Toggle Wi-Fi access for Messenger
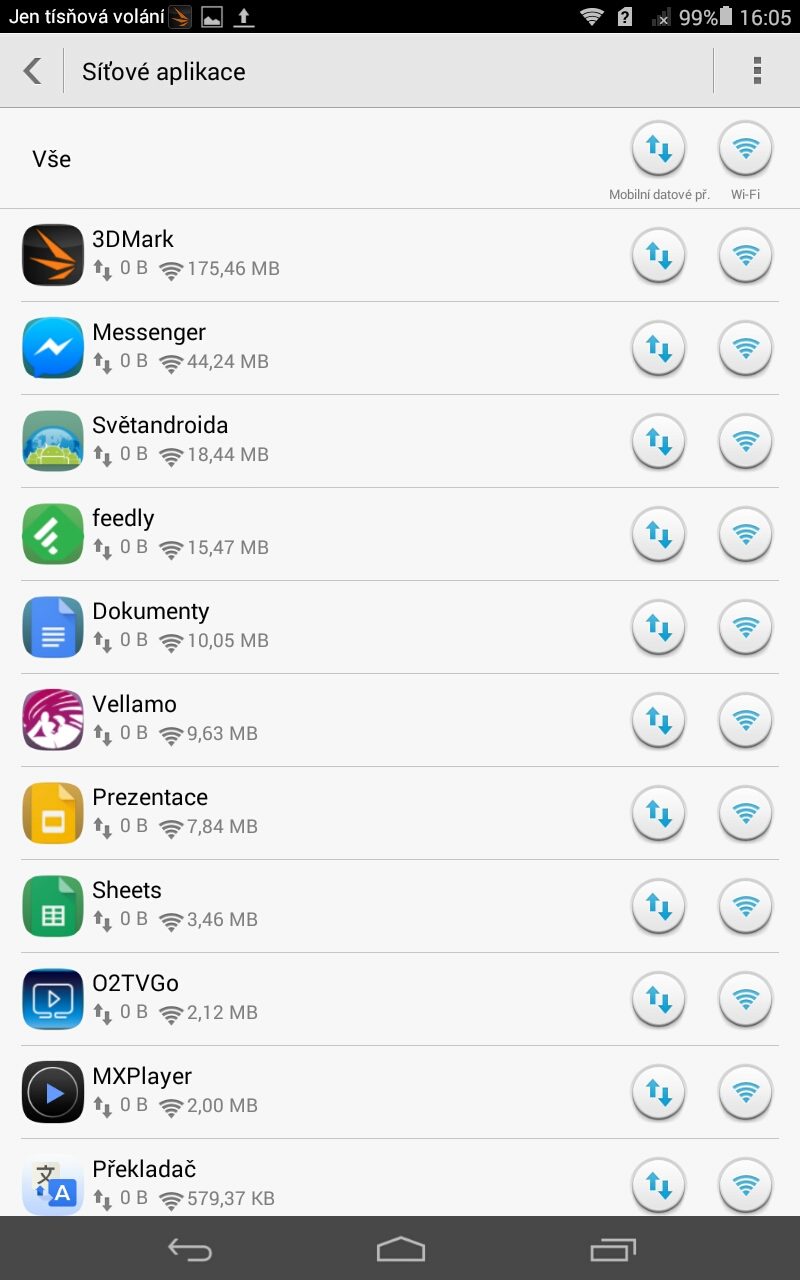This screenshot has height=1280, width=800. (x=746, y=348)
